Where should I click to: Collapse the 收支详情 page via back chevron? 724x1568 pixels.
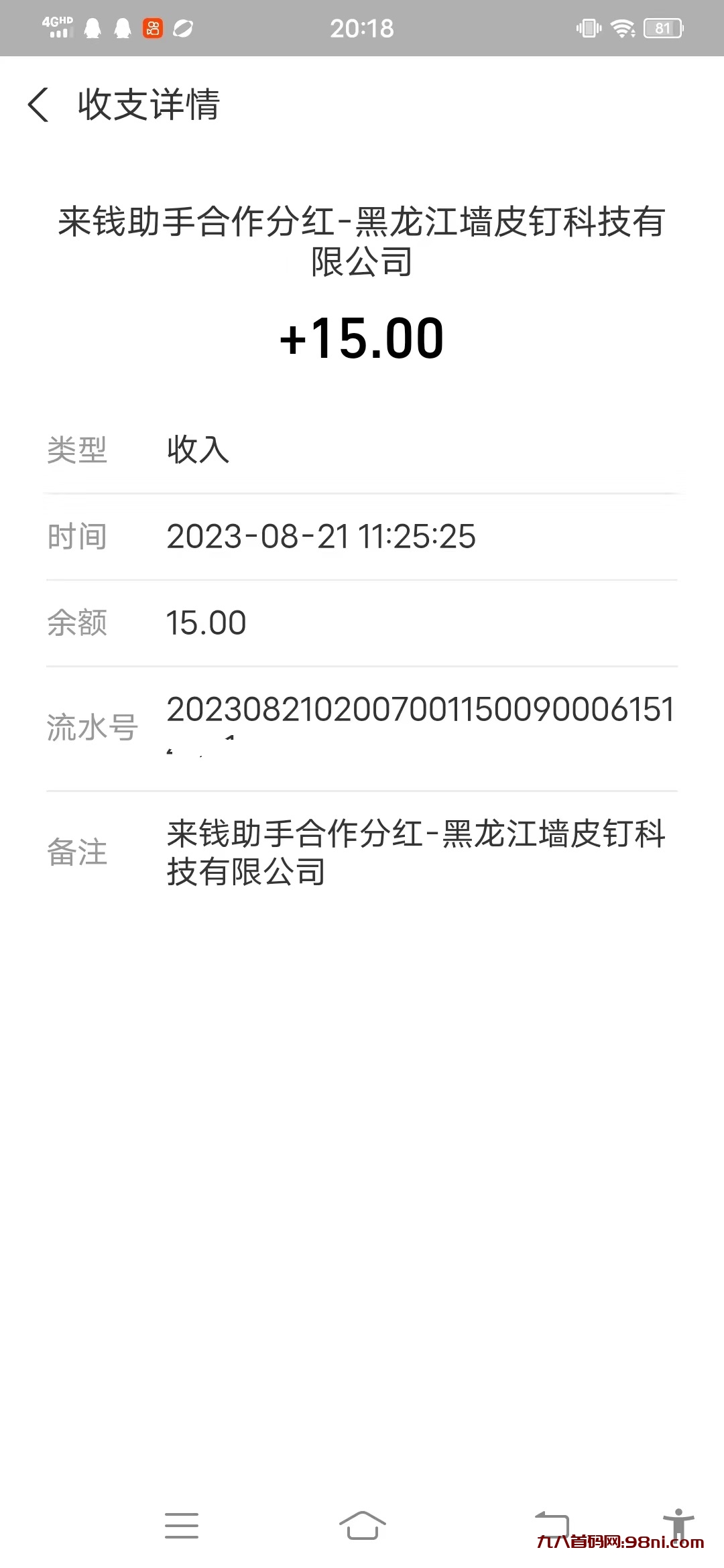coord(38,106)
